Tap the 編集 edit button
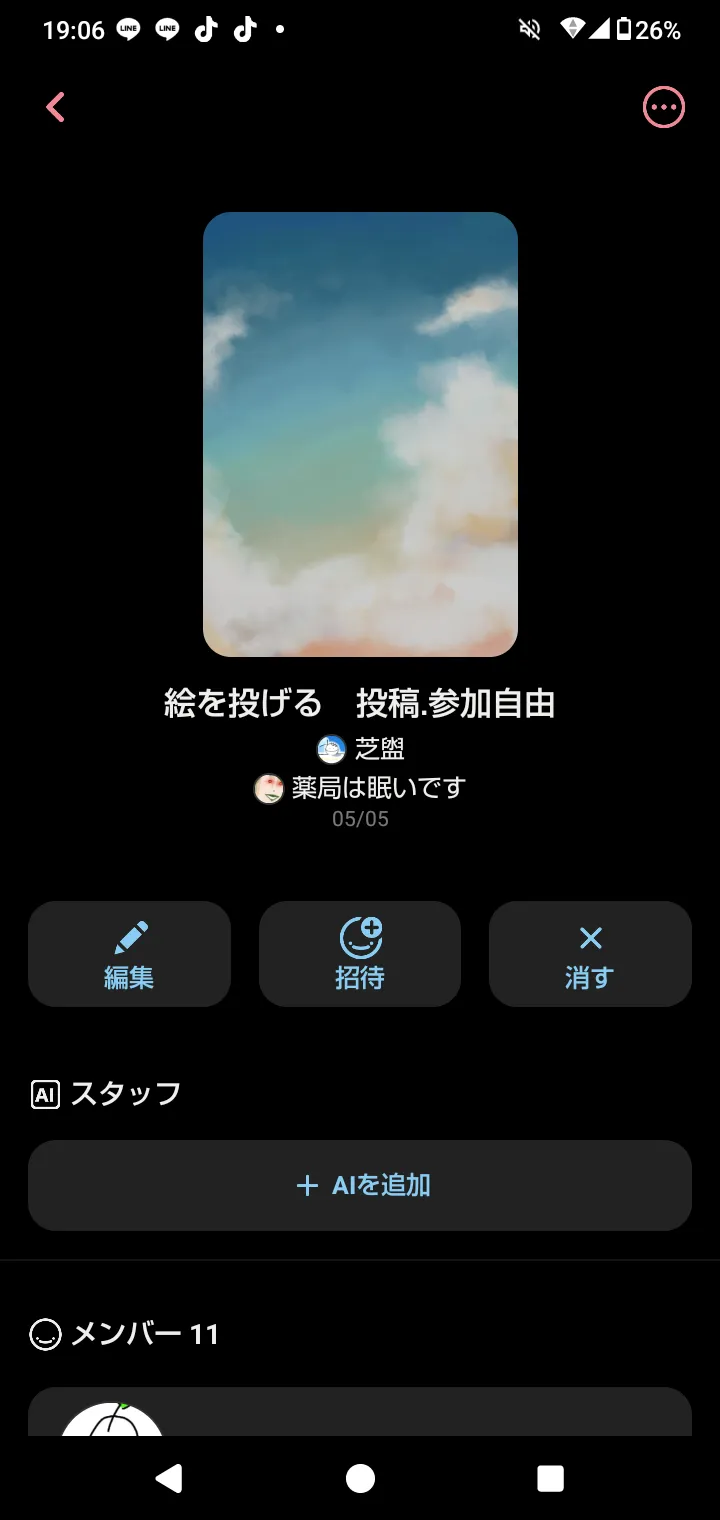Screen dimensions: 720x1520 coord(129,954)
